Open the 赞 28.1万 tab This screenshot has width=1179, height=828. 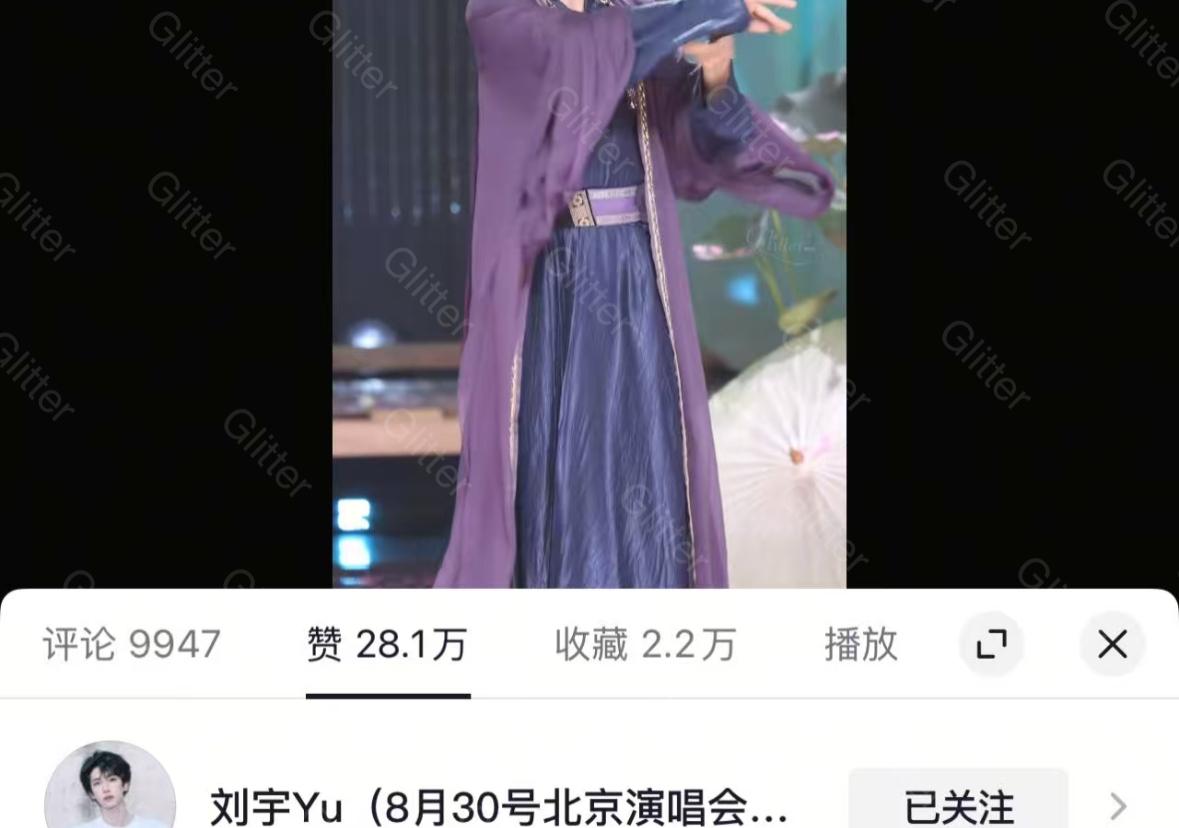tap(387, 645)
